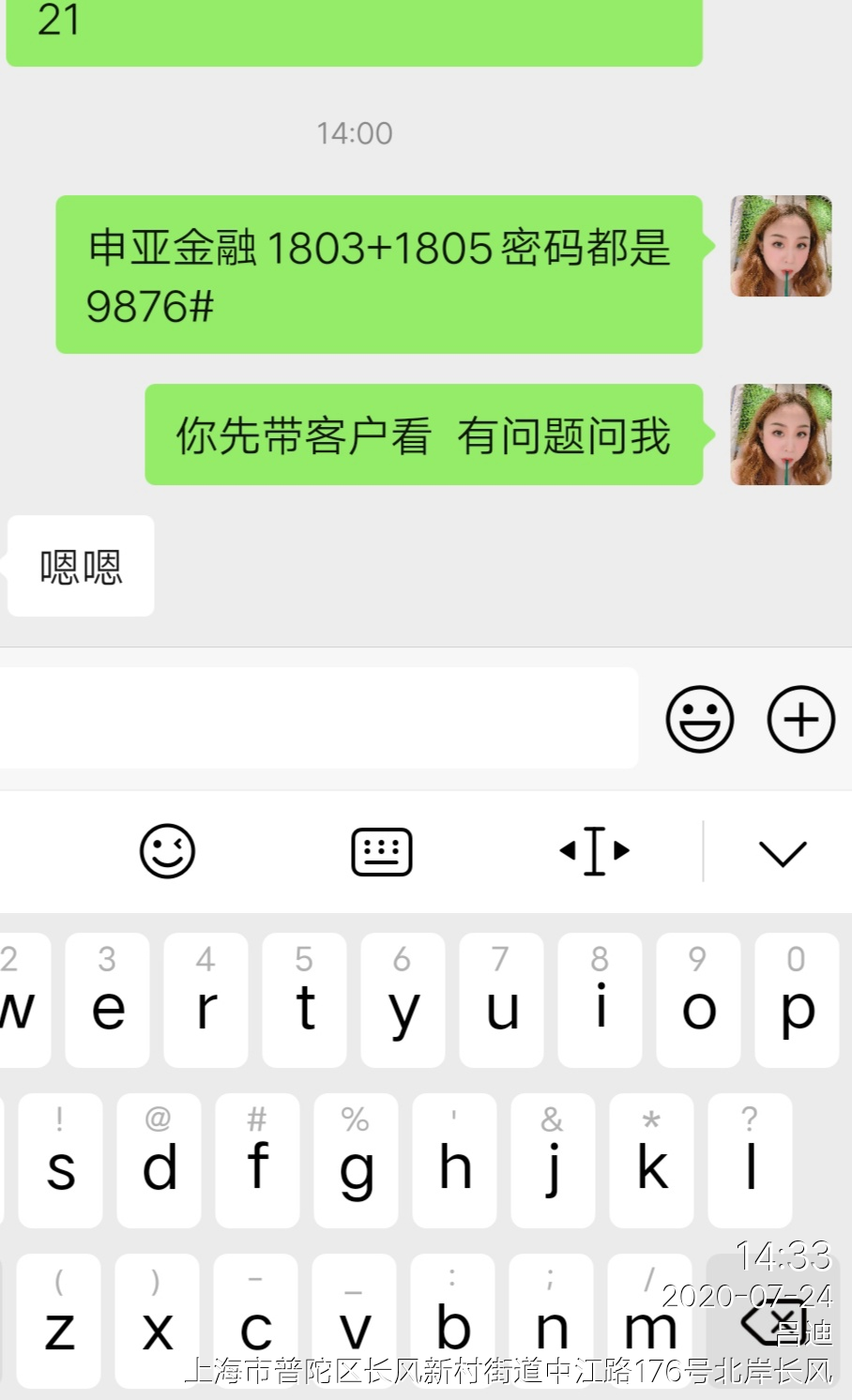Open sender avatar beside the 9876# message
The image size is (852, 1400).
click(x=781, y=246)
